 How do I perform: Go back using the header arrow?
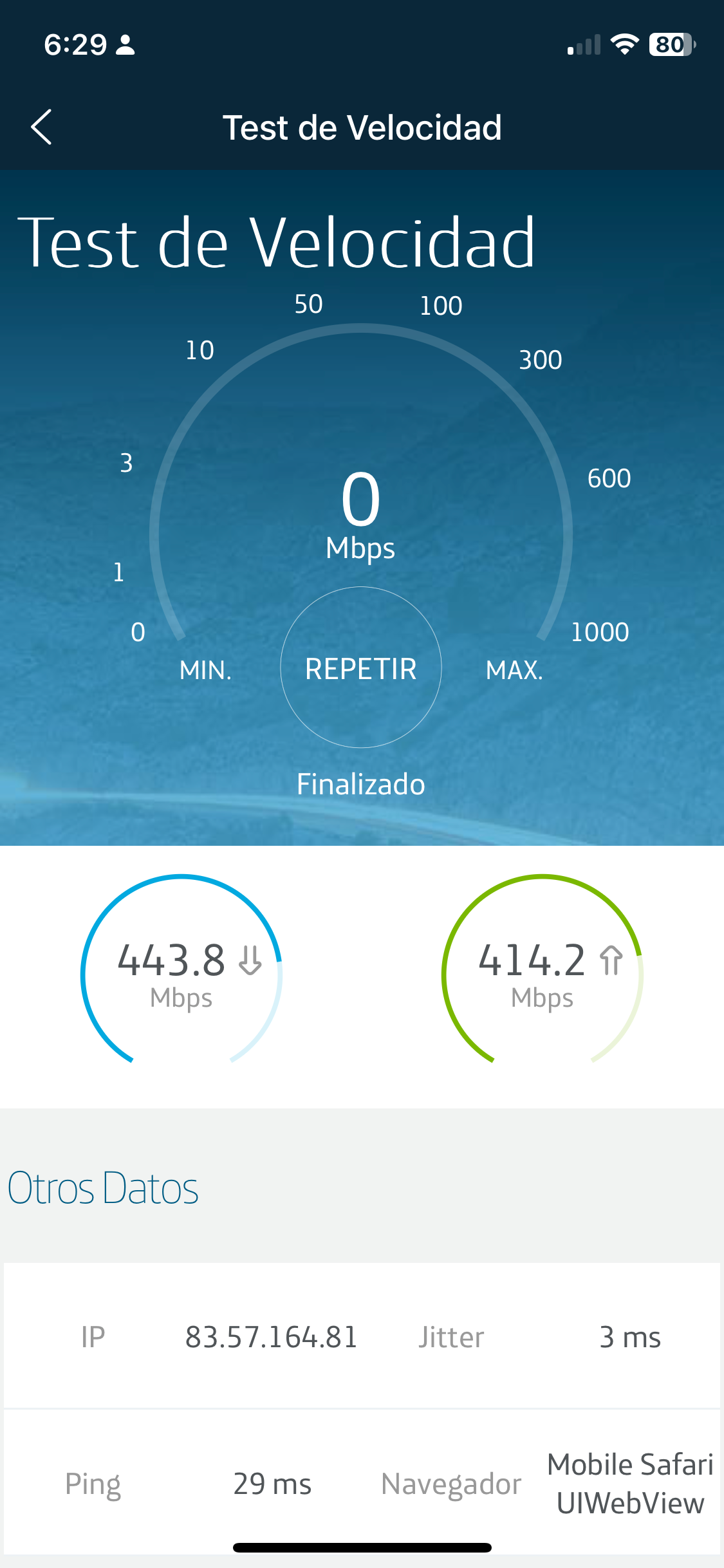click(x=41, y=127)
